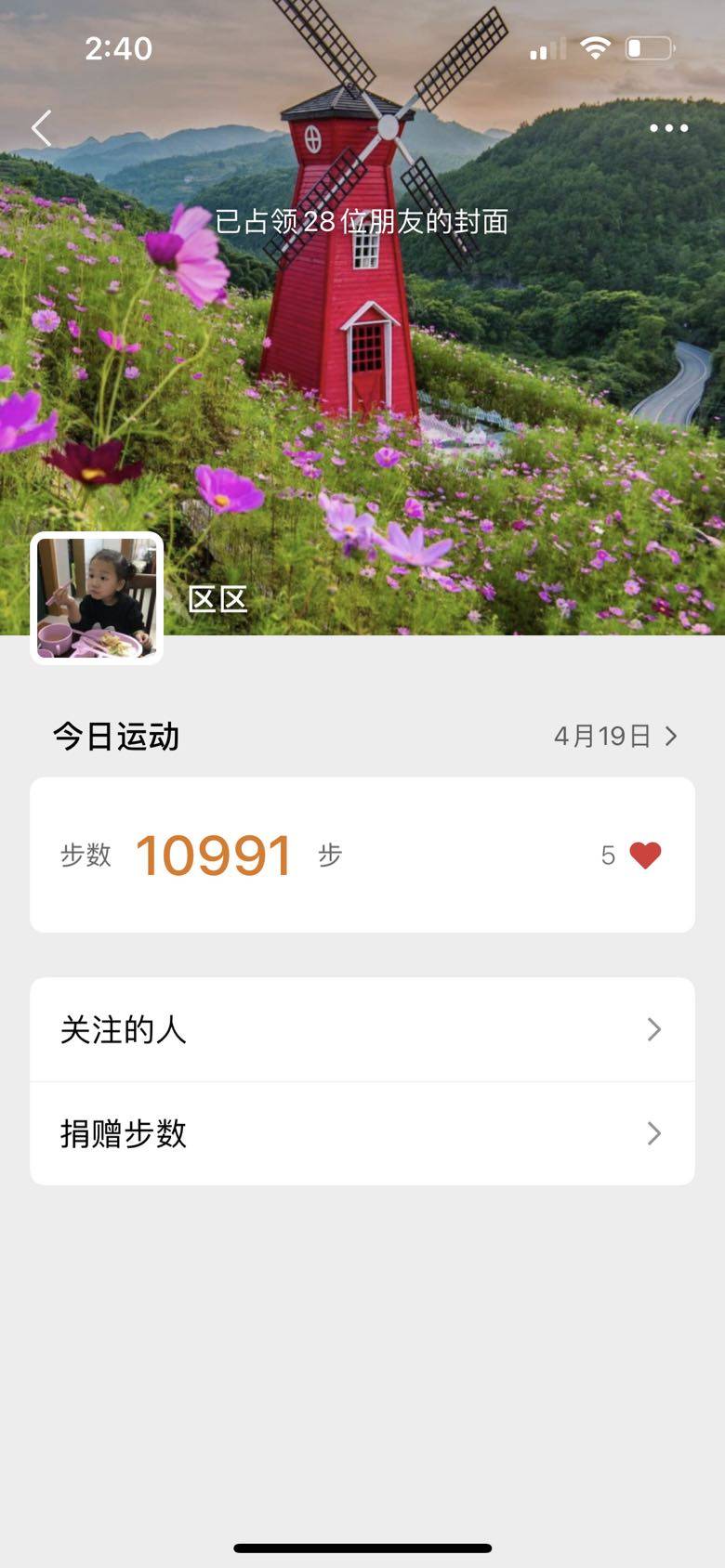This screenshot has height=1568, width=725.
Task: Open the three-dot more options menu
Action: tap(668, 128)
